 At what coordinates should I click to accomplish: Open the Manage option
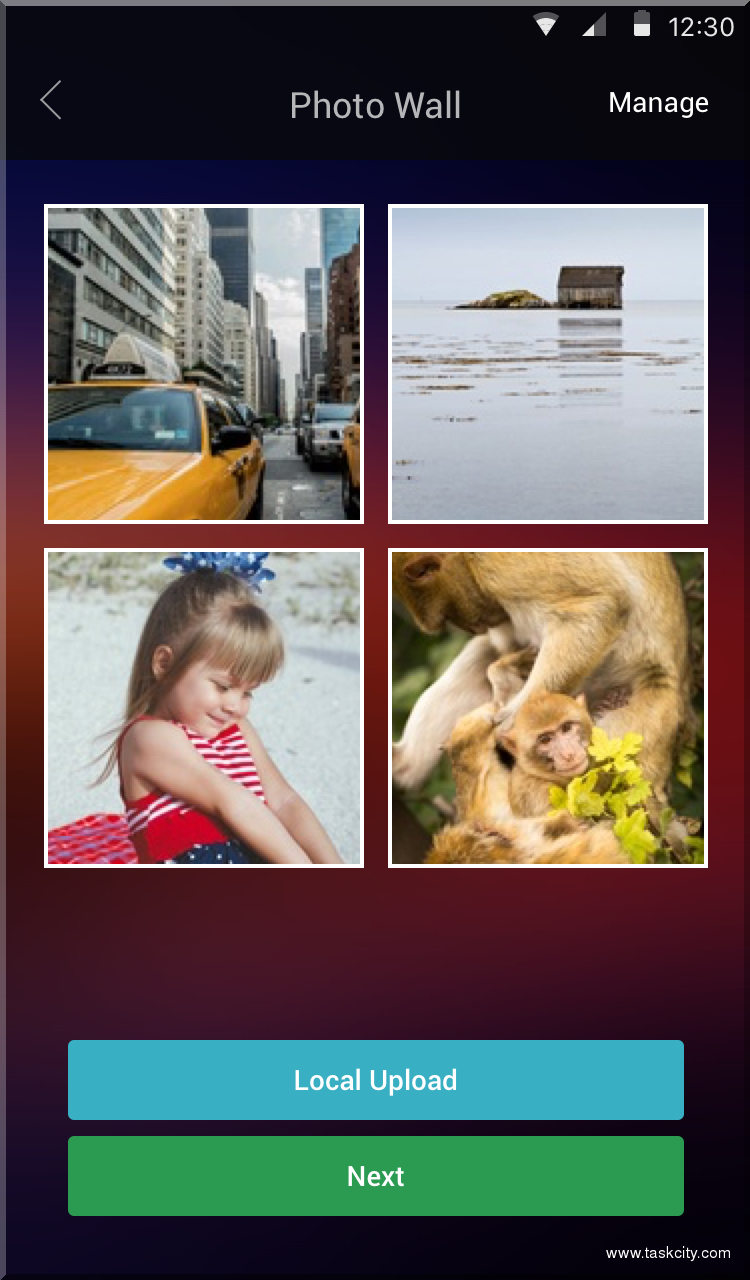tap(658, 103)
